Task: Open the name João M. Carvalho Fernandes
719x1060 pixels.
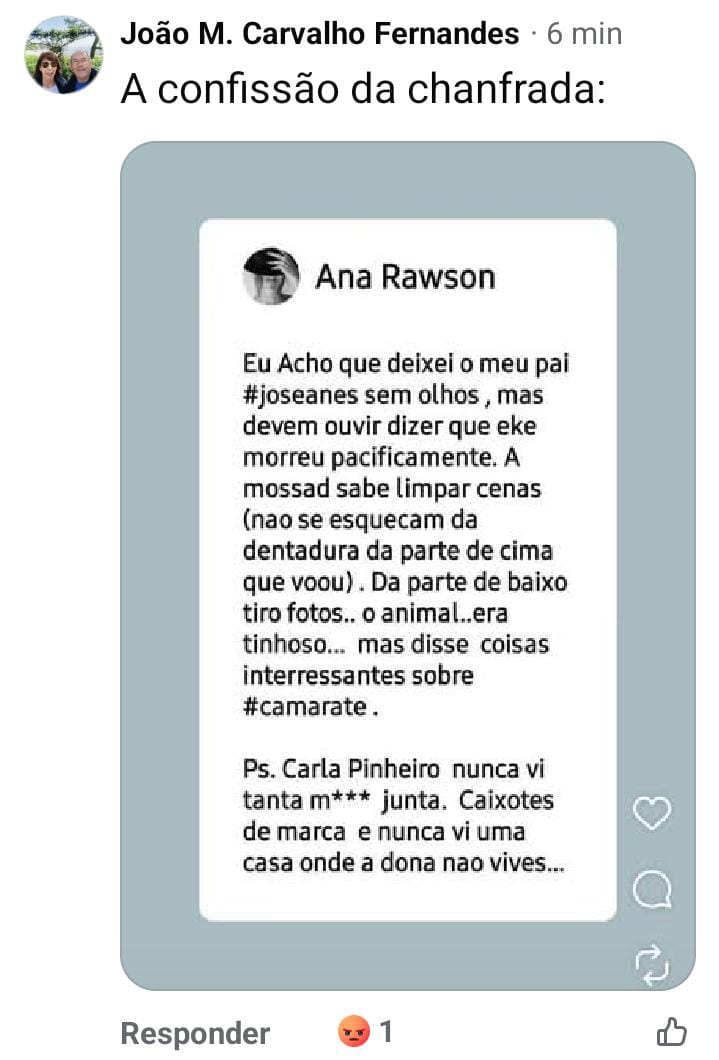Action: pyautogui.click(x=320, y=34)
